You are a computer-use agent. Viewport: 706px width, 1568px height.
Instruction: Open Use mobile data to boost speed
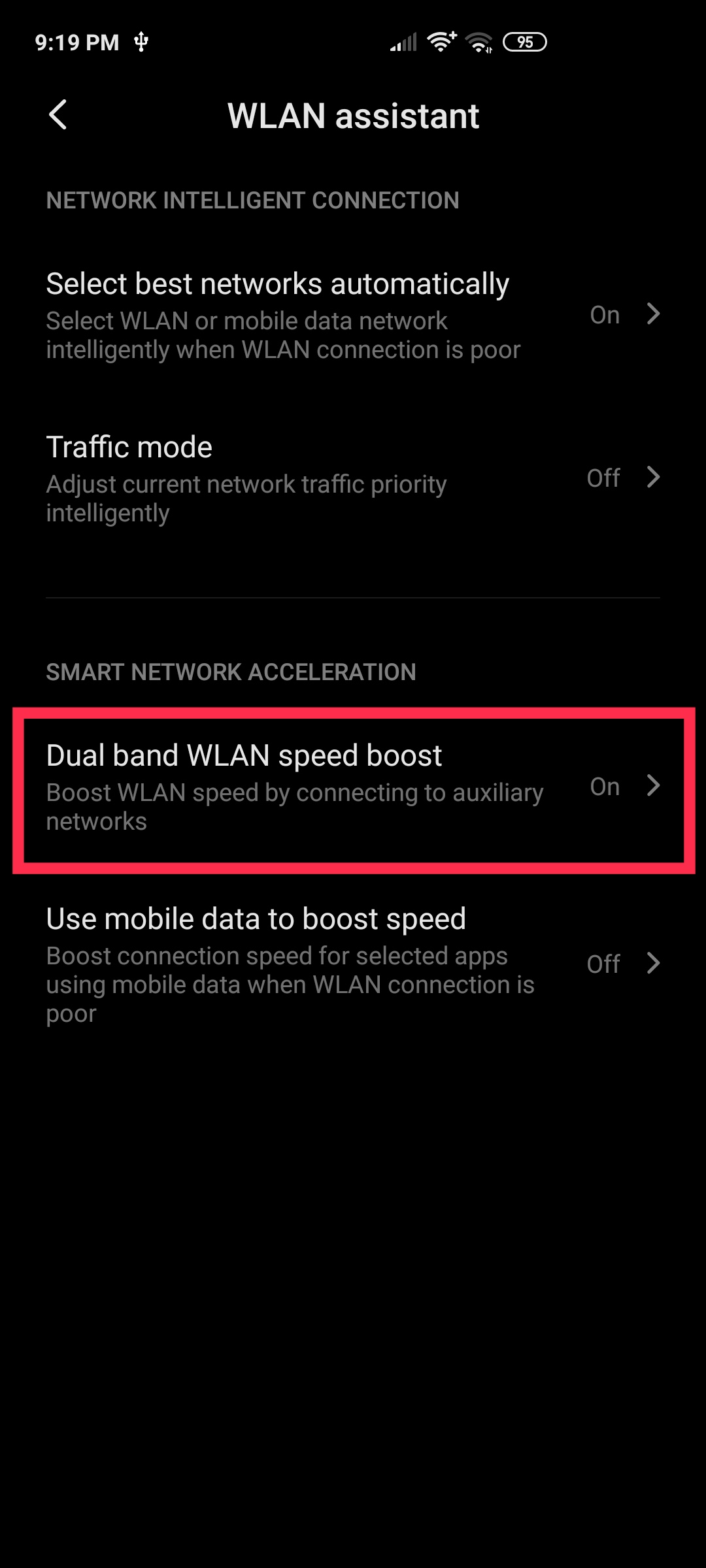coord(353,964)
